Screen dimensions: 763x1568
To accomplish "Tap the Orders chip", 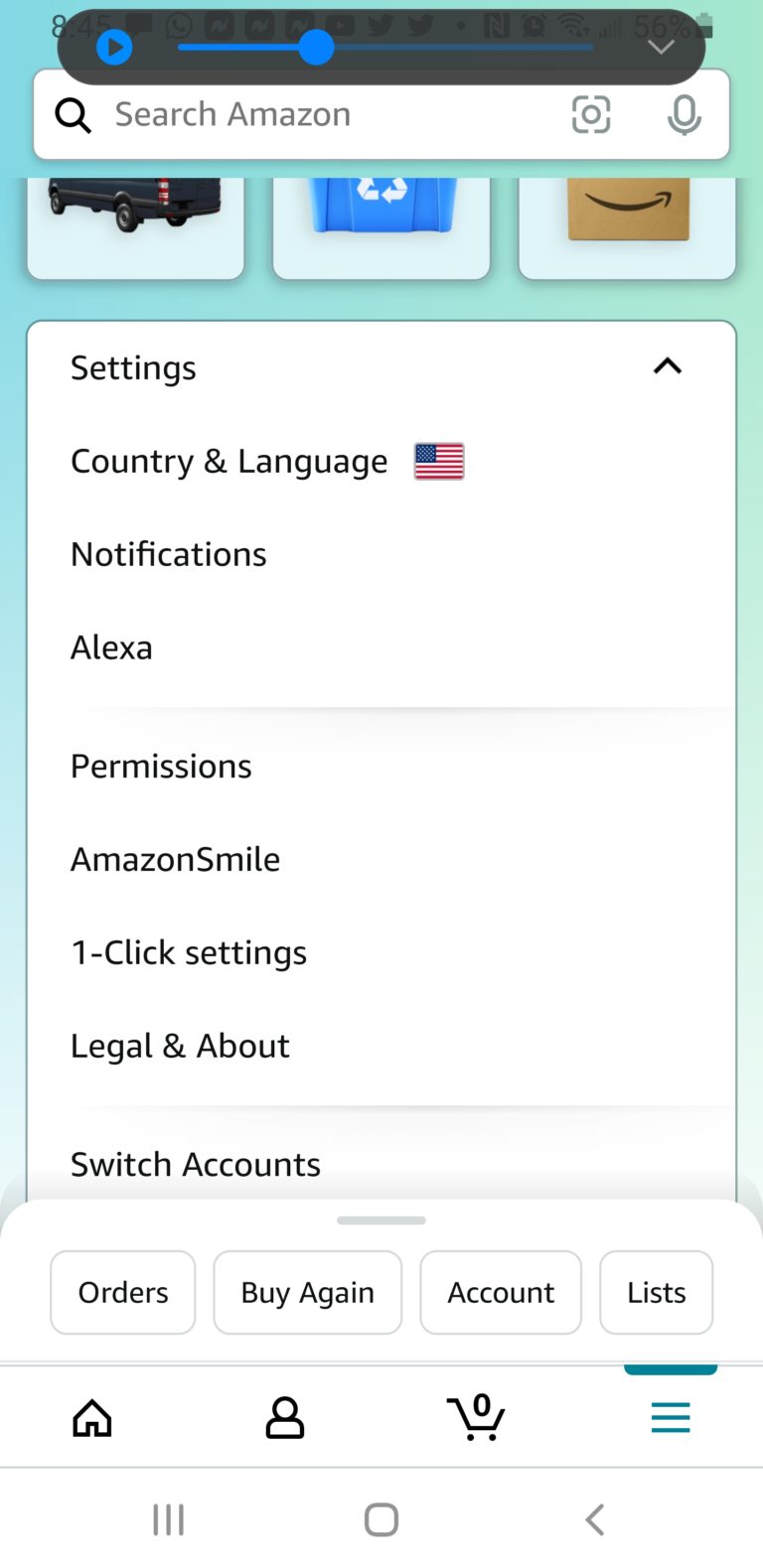I will click(x=123, y=1292).
